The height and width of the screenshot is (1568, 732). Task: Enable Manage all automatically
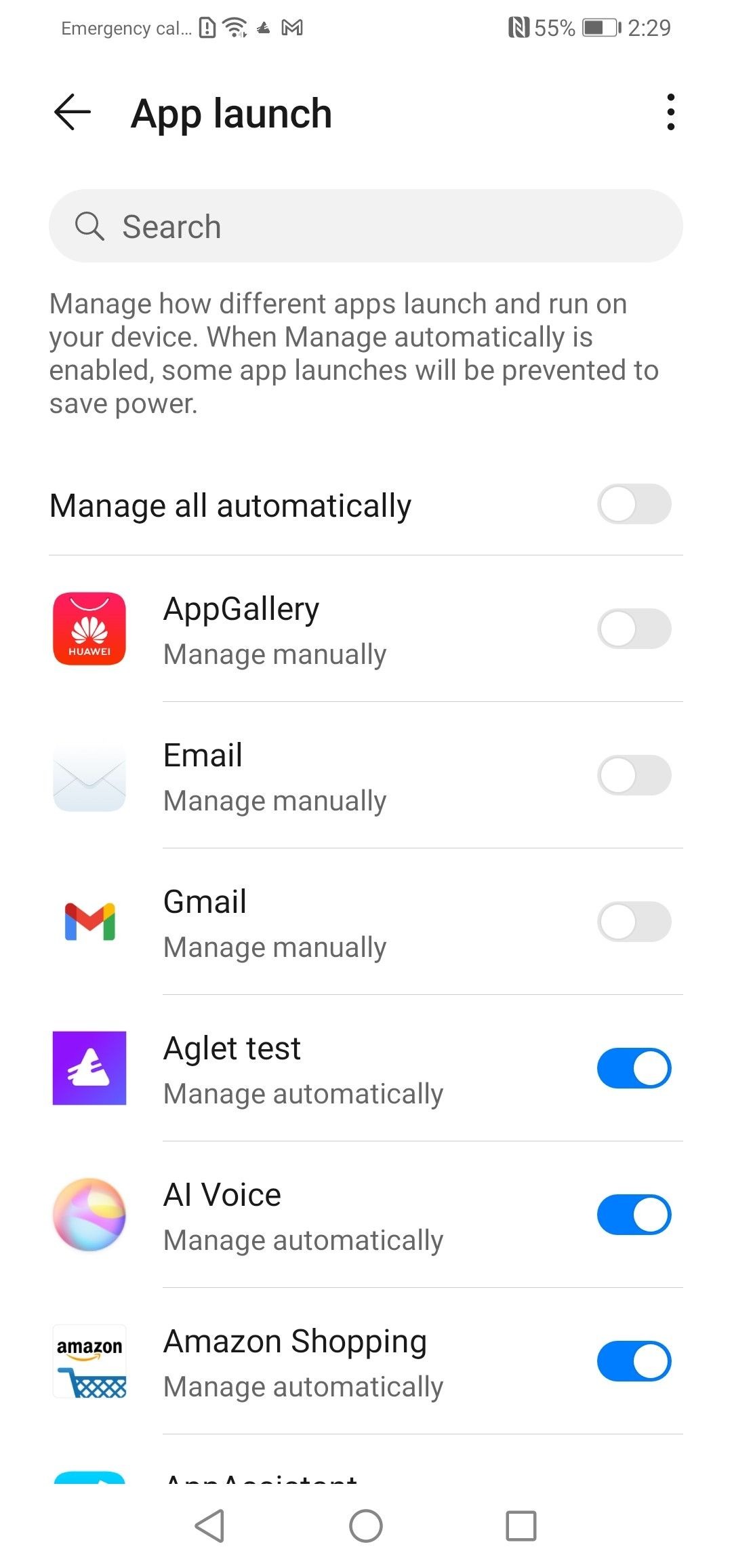click(634, 504)
